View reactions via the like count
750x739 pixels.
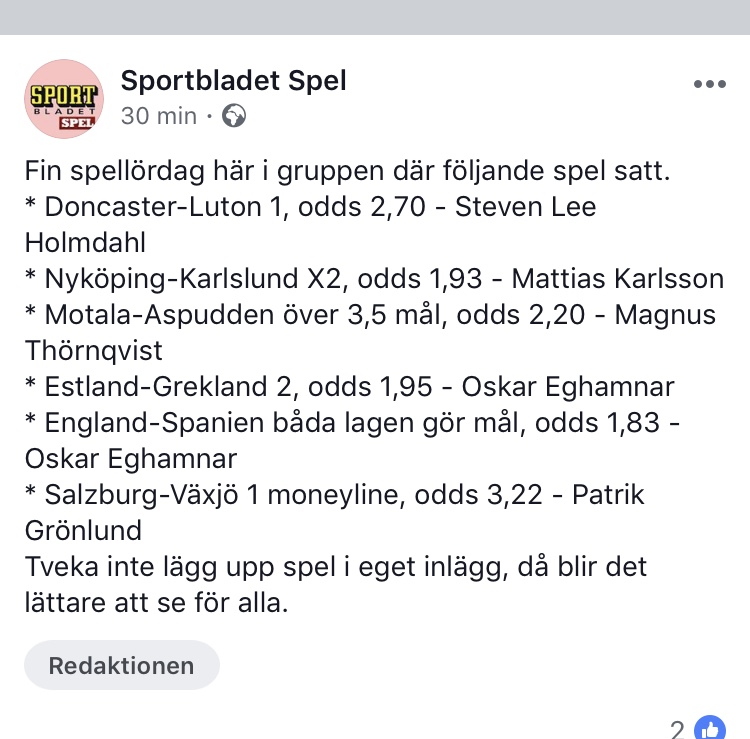pyautogui.click(x=696, y=729)
